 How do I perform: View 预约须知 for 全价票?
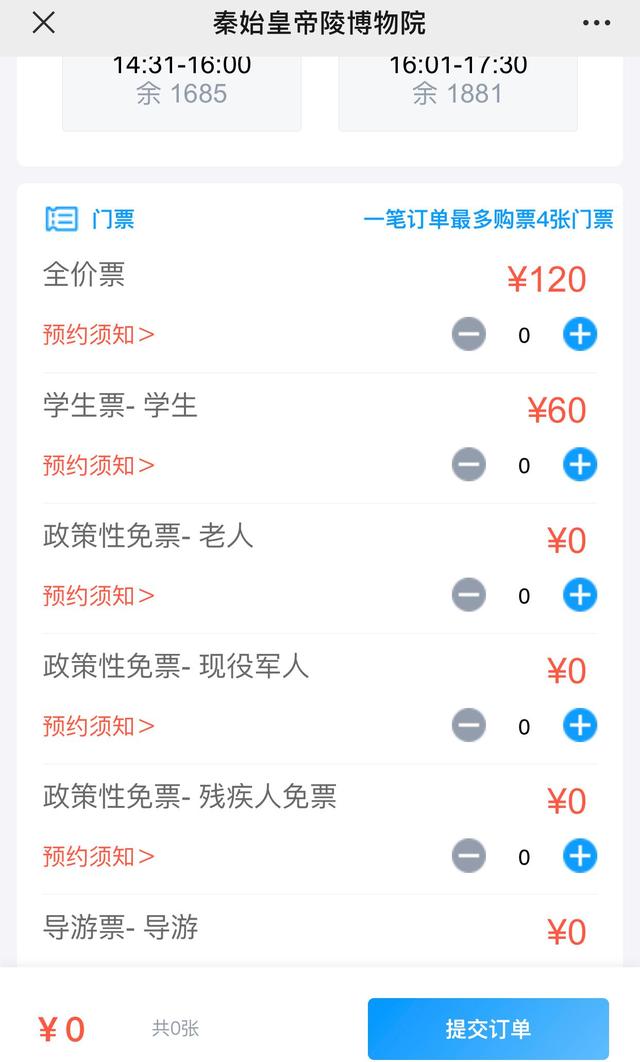tap(98, 335)
